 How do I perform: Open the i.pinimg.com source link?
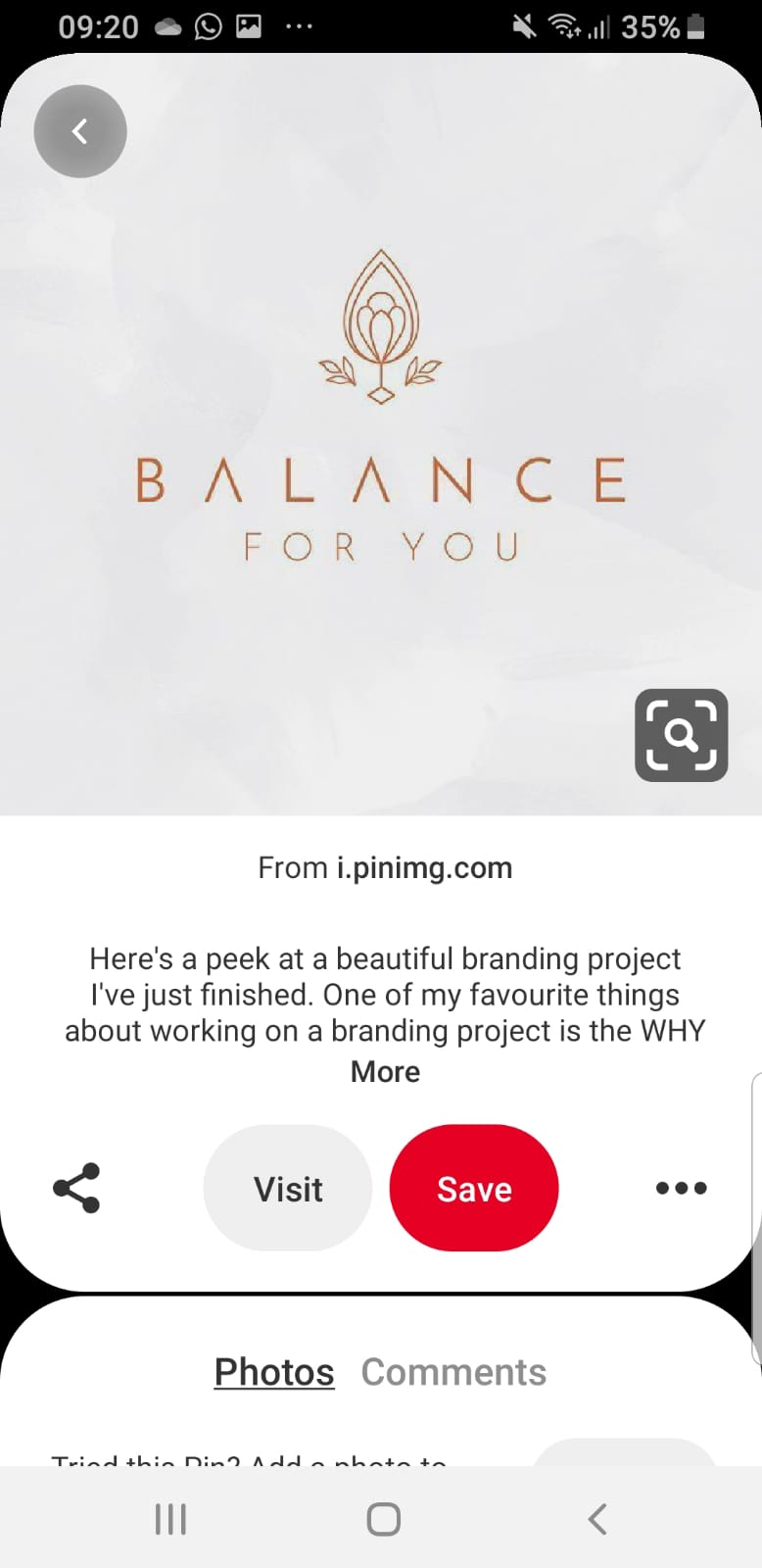pos(424,867)
